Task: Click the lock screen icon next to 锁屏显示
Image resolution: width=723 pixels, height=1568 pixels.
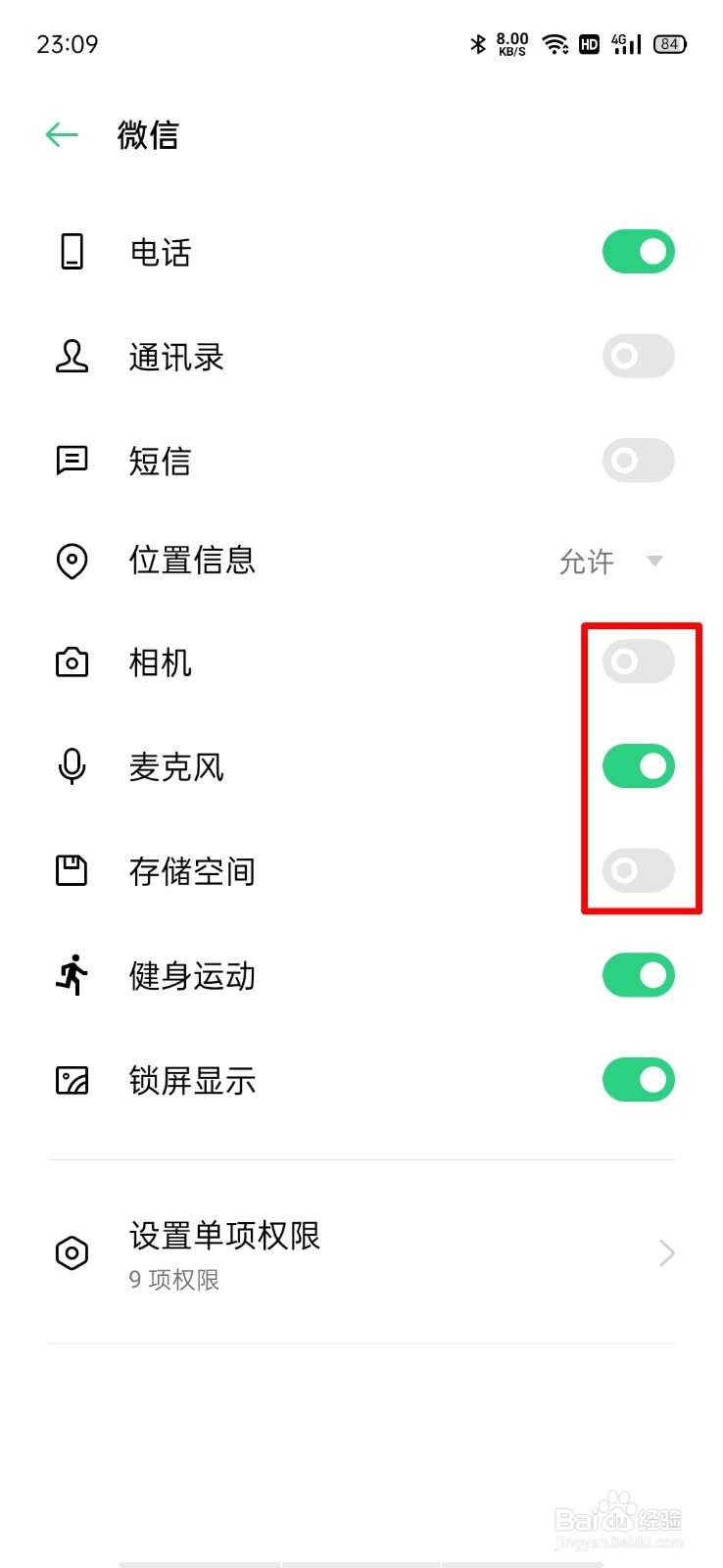Action: point(71,1080)
